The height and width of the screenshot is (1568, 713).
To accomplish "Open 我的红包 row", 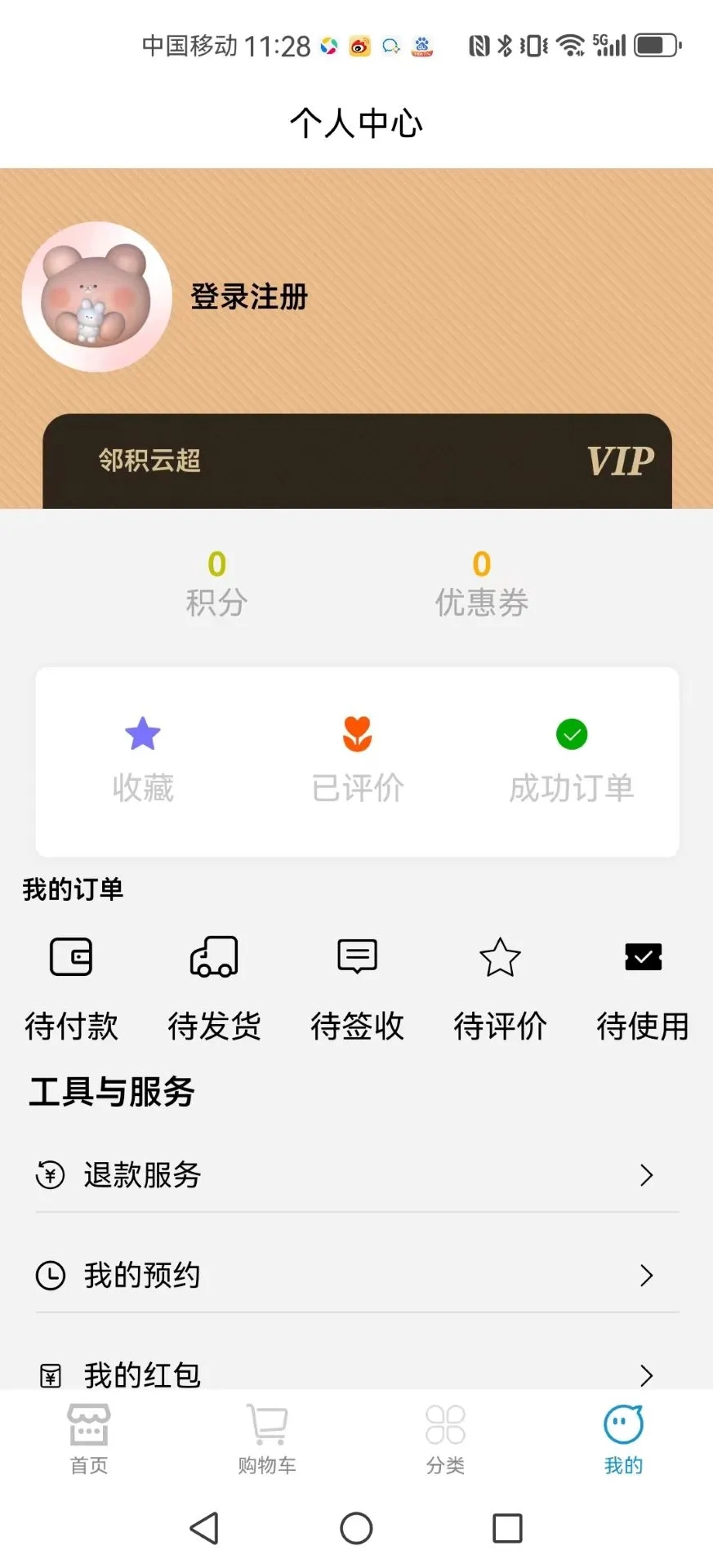I will point(357,1374).
